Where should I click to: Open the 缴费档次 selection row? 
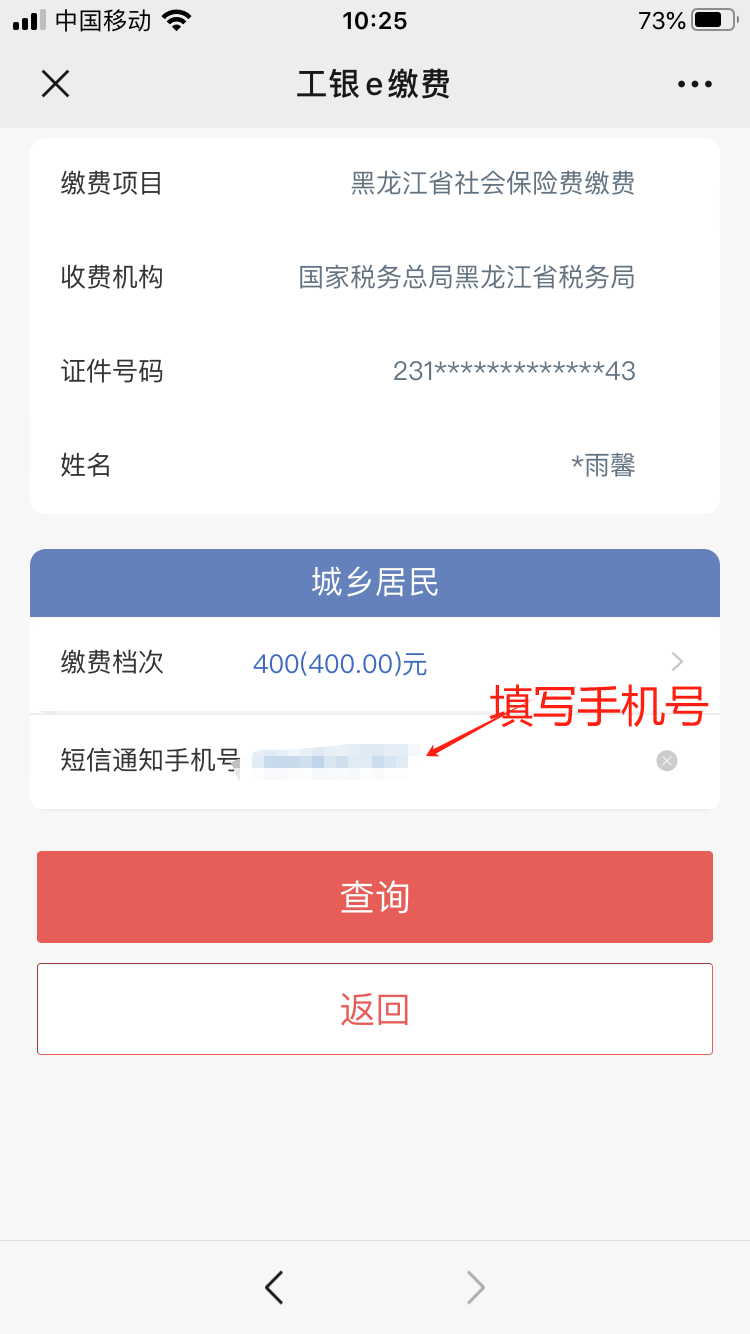pos(375,663)
